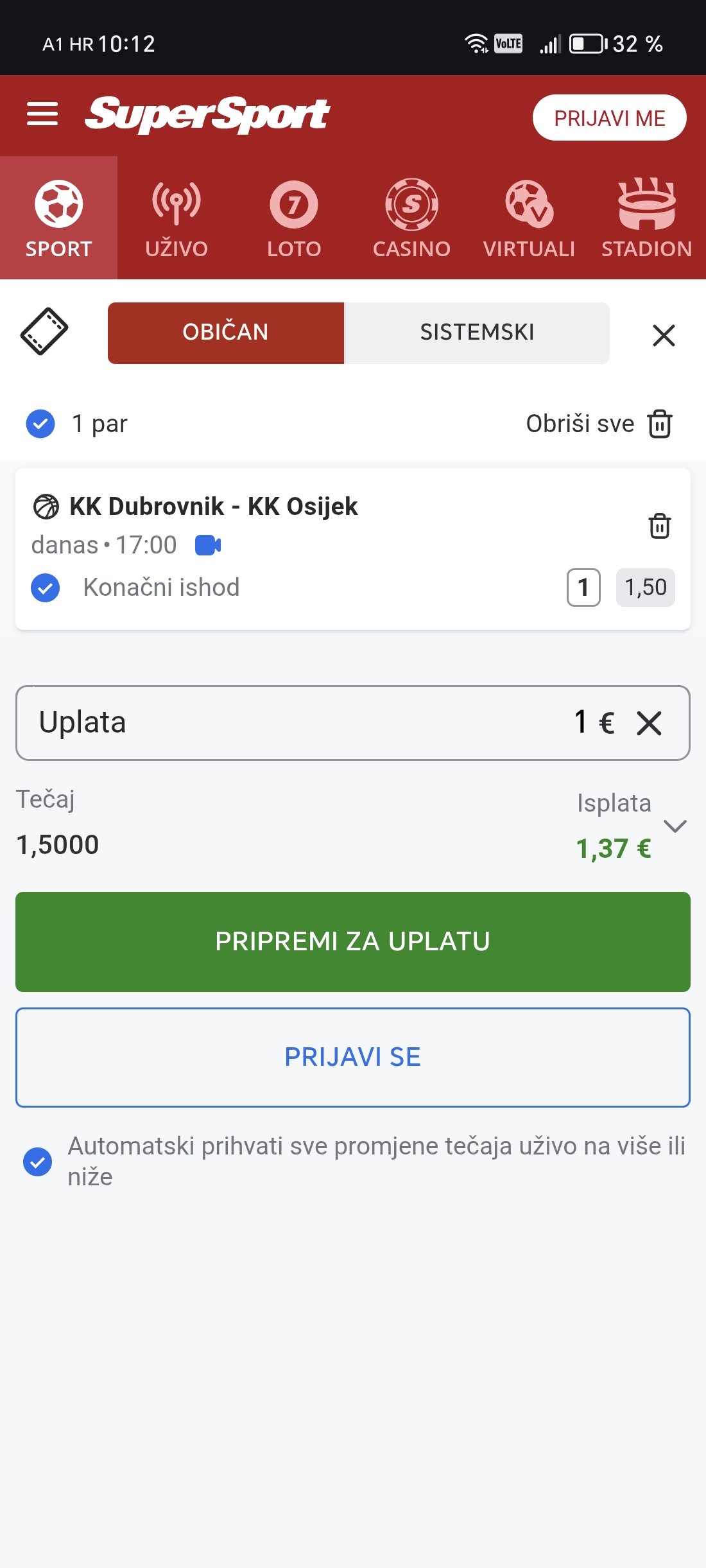Delete all bets with Obriši sve
Screen dimensions: 706x1568
[598, 424]
